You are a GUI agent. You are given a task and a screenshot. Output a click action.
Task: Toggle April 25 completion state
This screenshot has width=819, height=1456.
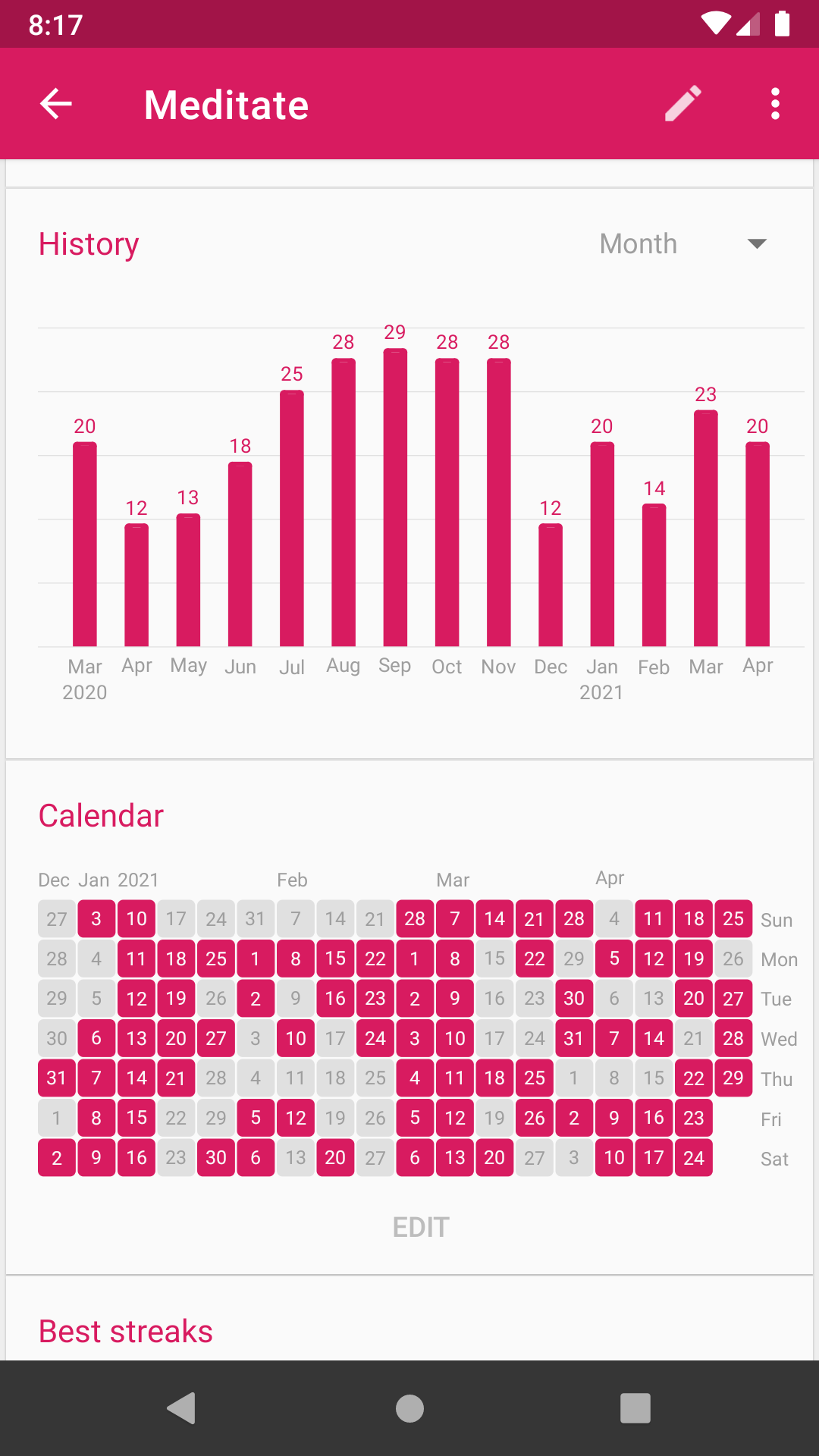point(733,918)
